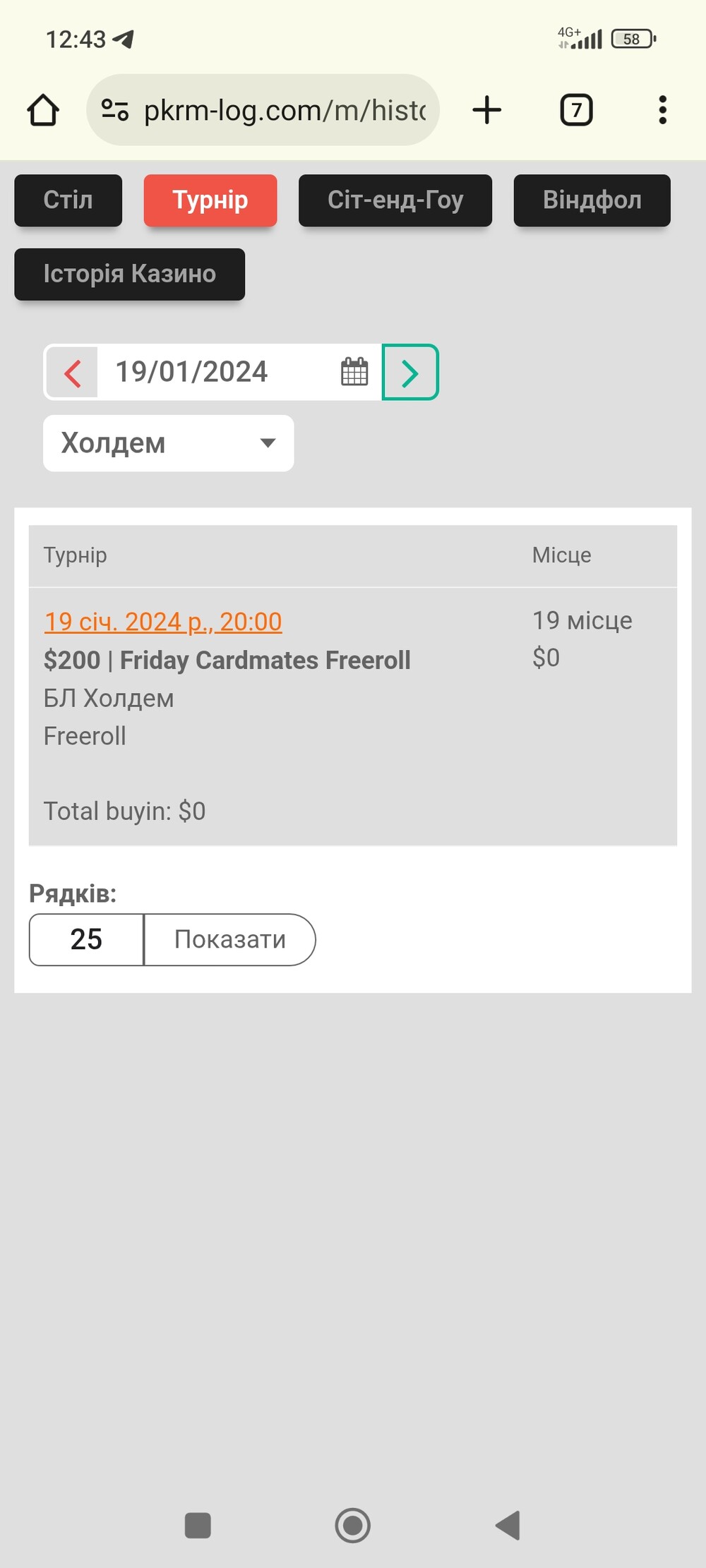This screenshot has width=706, height=1568.
Task: Tap the rows count field showing 25
Action: point(86,939)
